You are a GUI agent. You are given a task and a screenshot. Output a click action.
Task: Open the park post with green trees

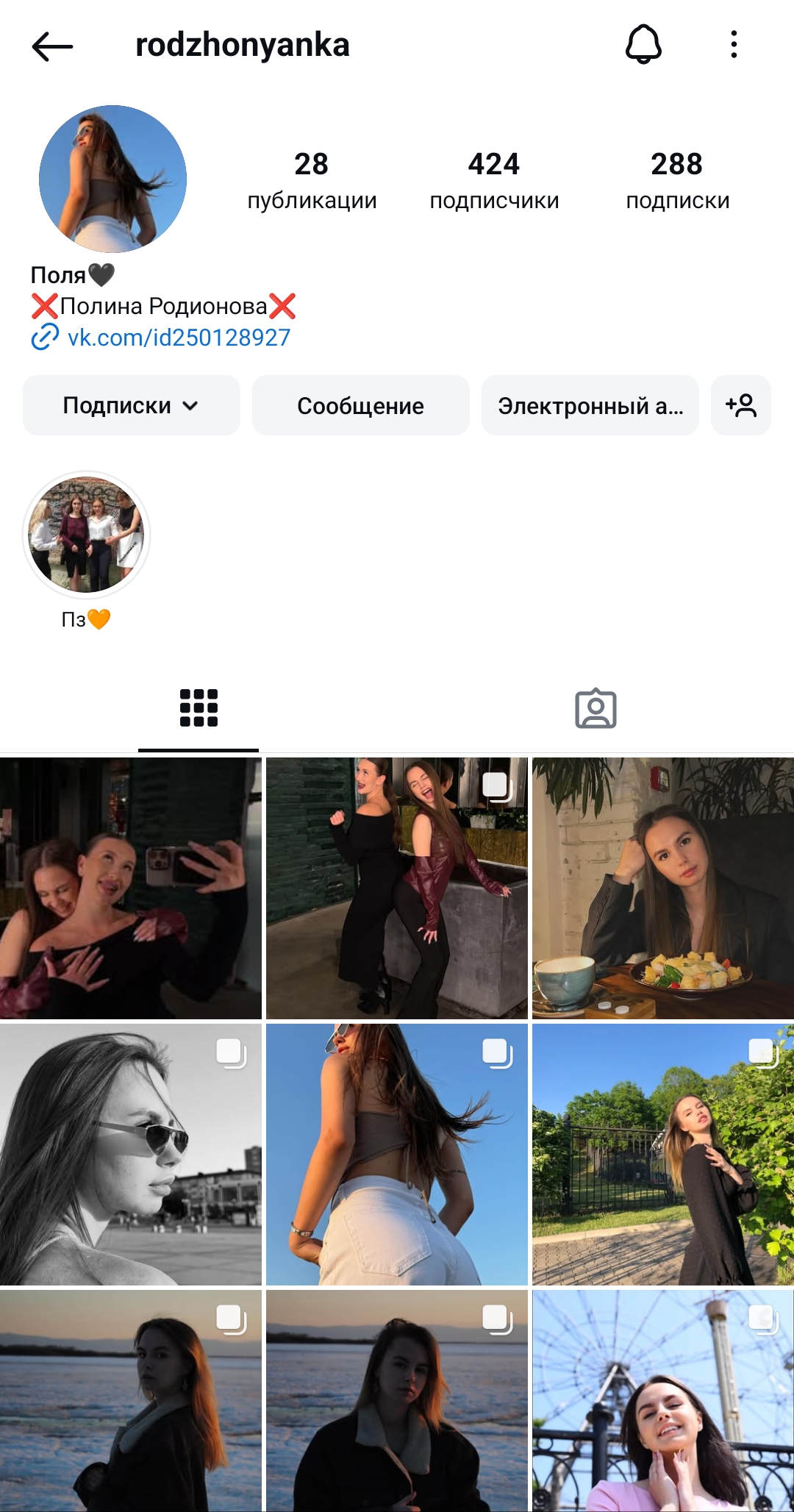click(663, 1155)
